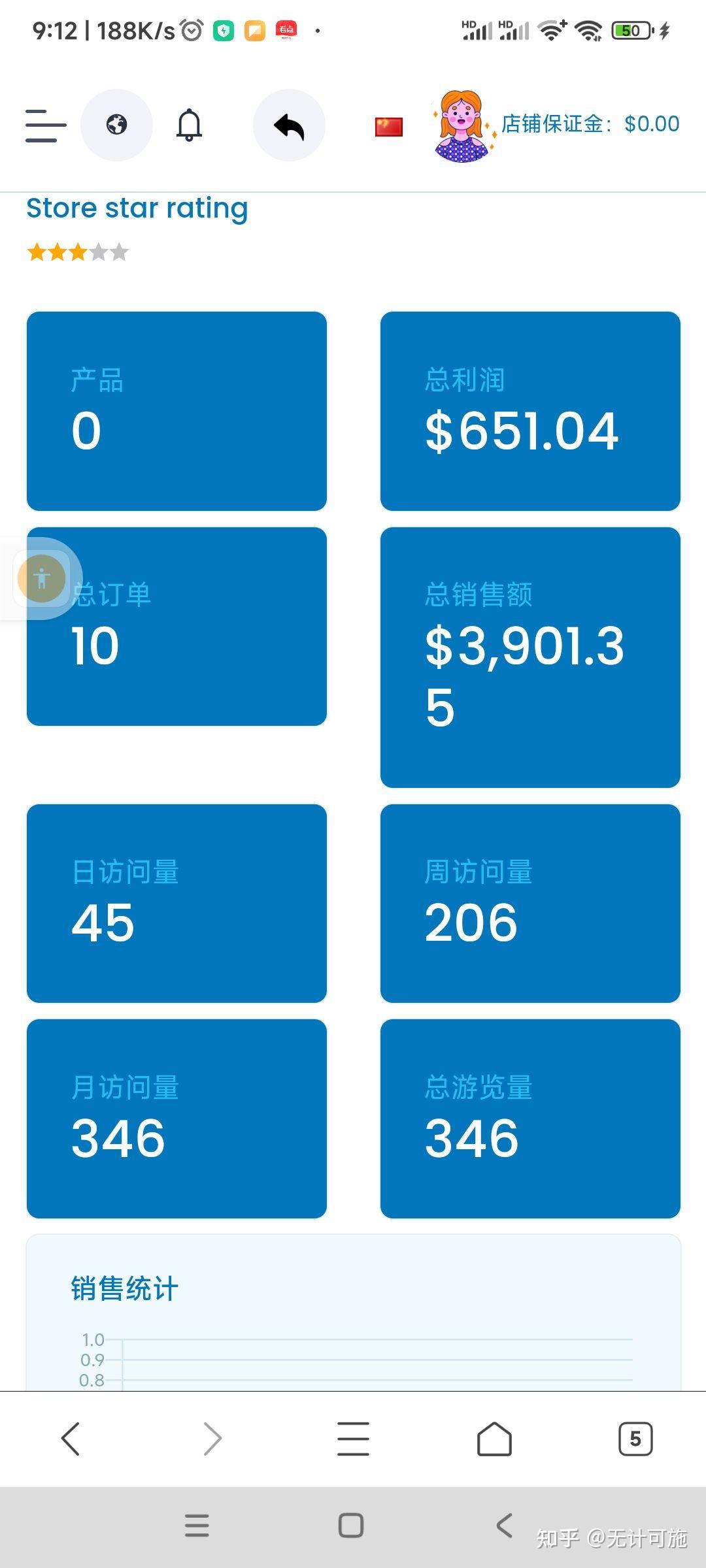Tap the system home button
This screenshot has height=1568, width=706.
click(351, 1526)
